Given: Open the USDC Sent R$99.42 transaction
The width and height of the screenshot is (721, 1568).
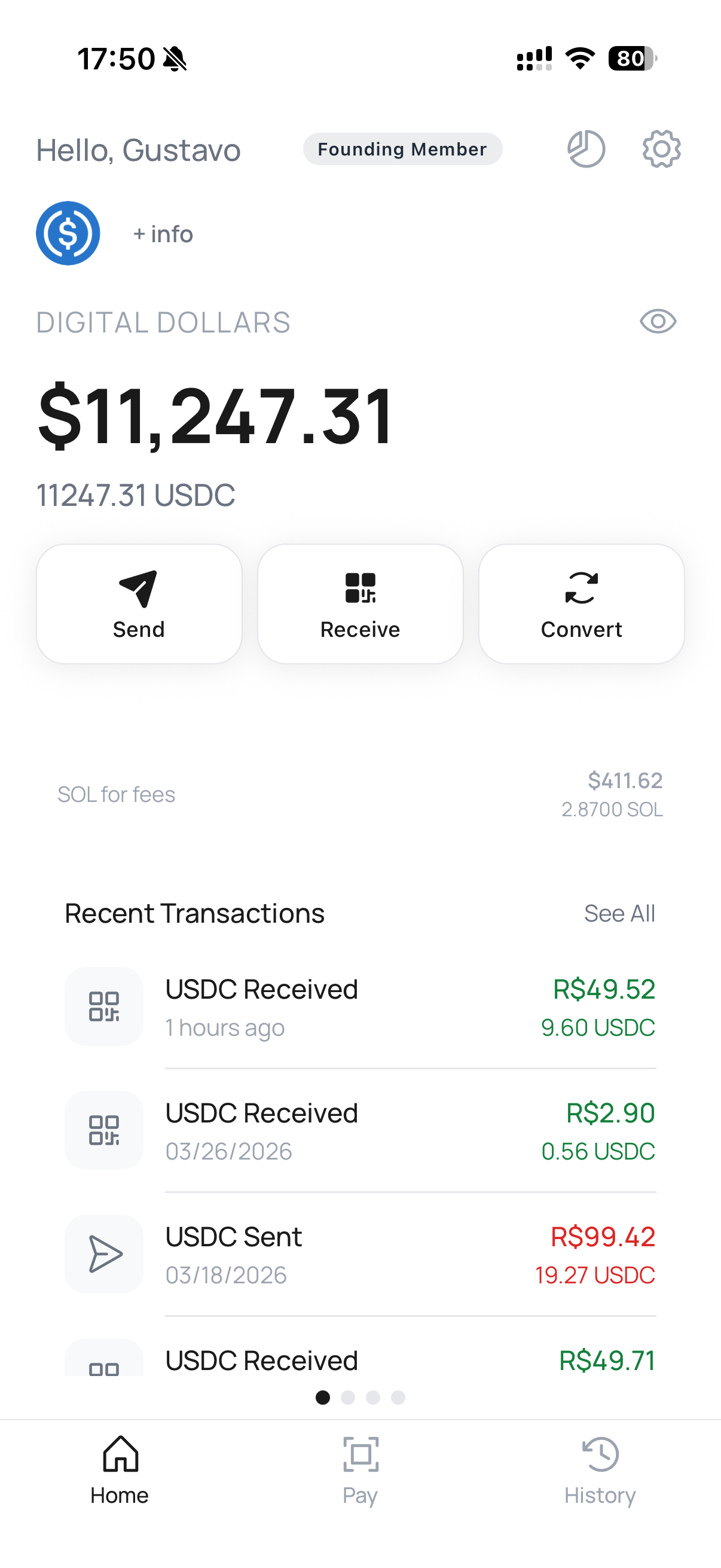Looking at the screenshot, I should 360,1255.
